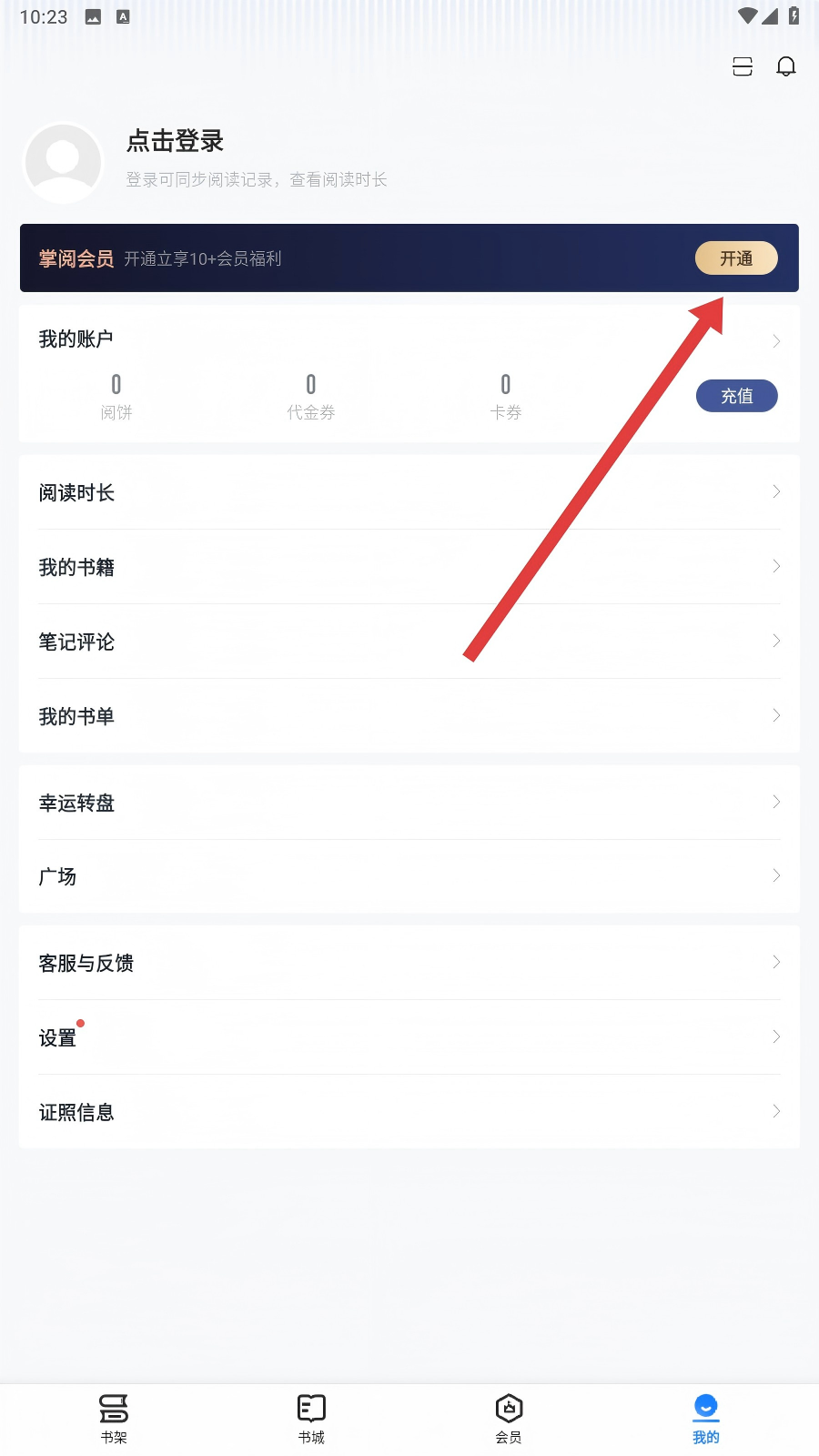Open 设置 settings row
The width and height of the screenshot is (819, 1456).
coord(409,1037)
